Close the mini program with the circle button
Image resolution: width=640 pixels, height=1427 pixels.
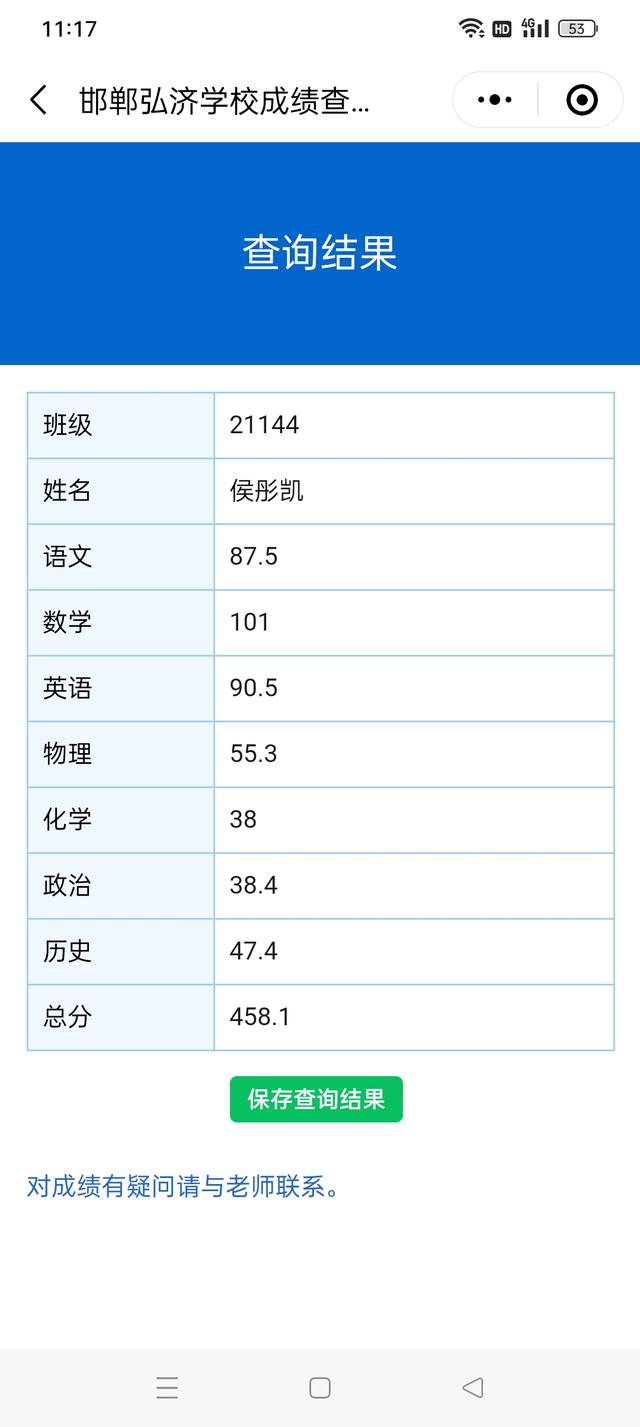point(581,100)
